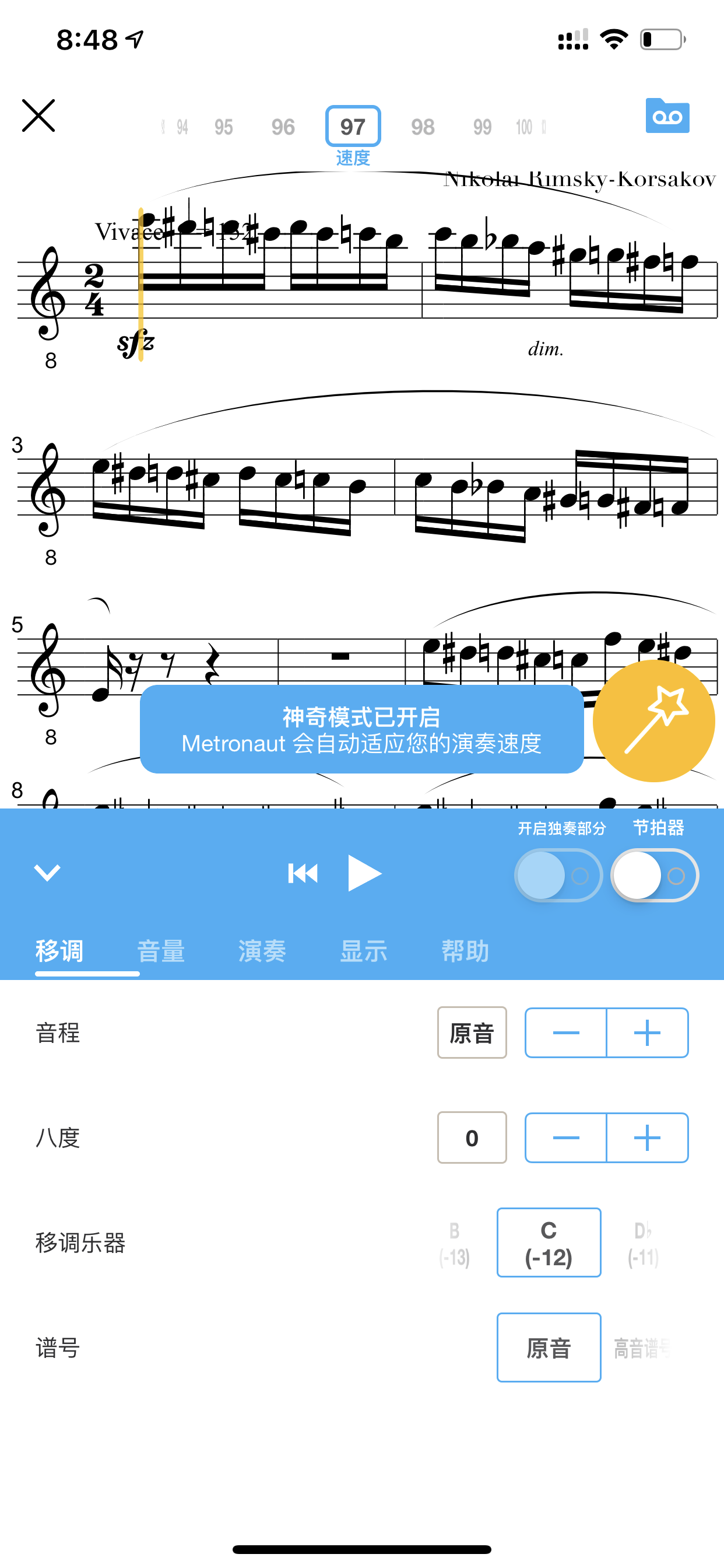The height and width of the screenshot is (1568, 724).
Task: Switch to the 音量 tab
Action: [x=161, y=951]
